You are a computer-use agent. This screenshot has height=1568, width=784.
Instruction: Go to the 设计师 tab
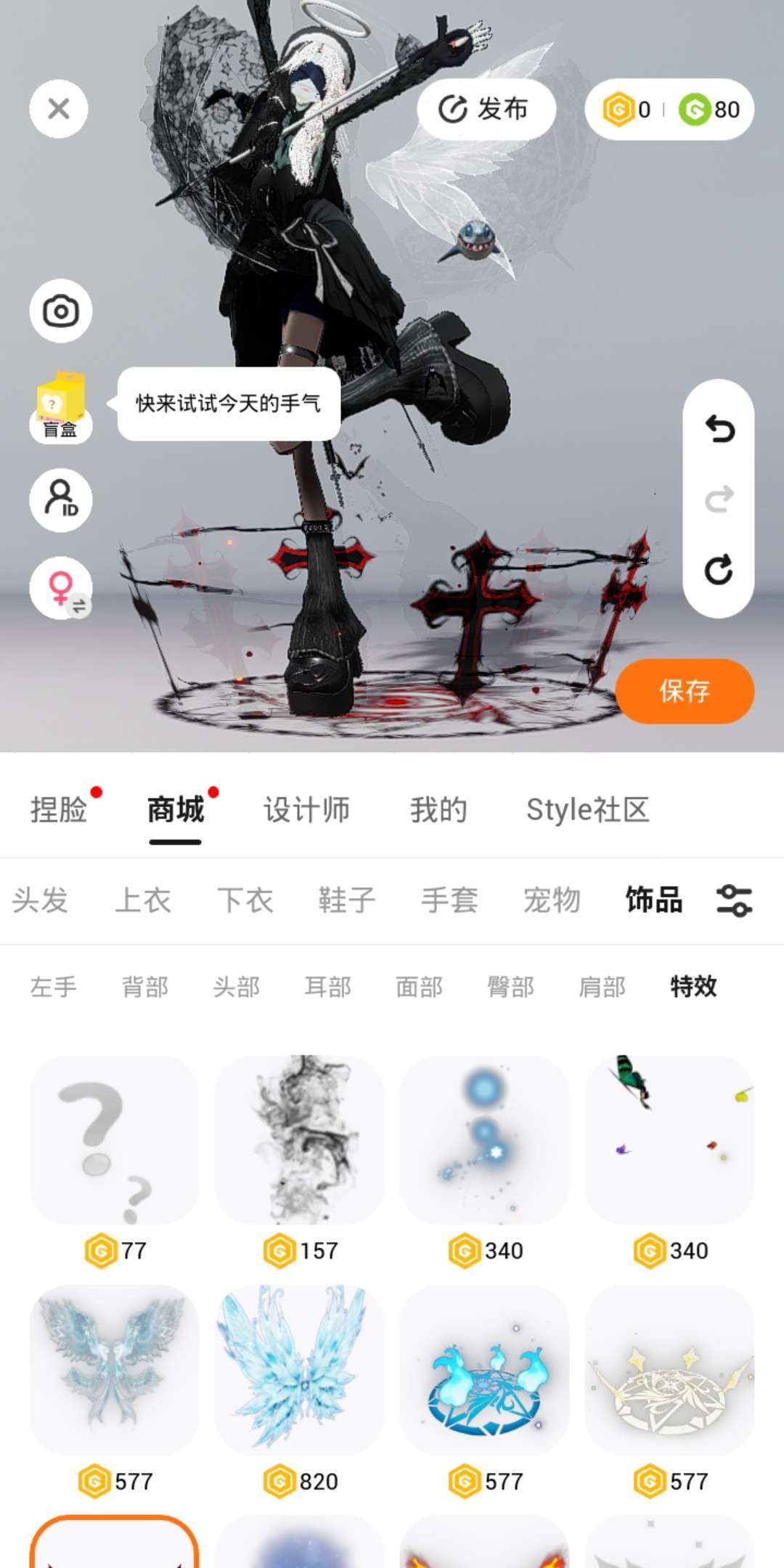click(306, 810)
